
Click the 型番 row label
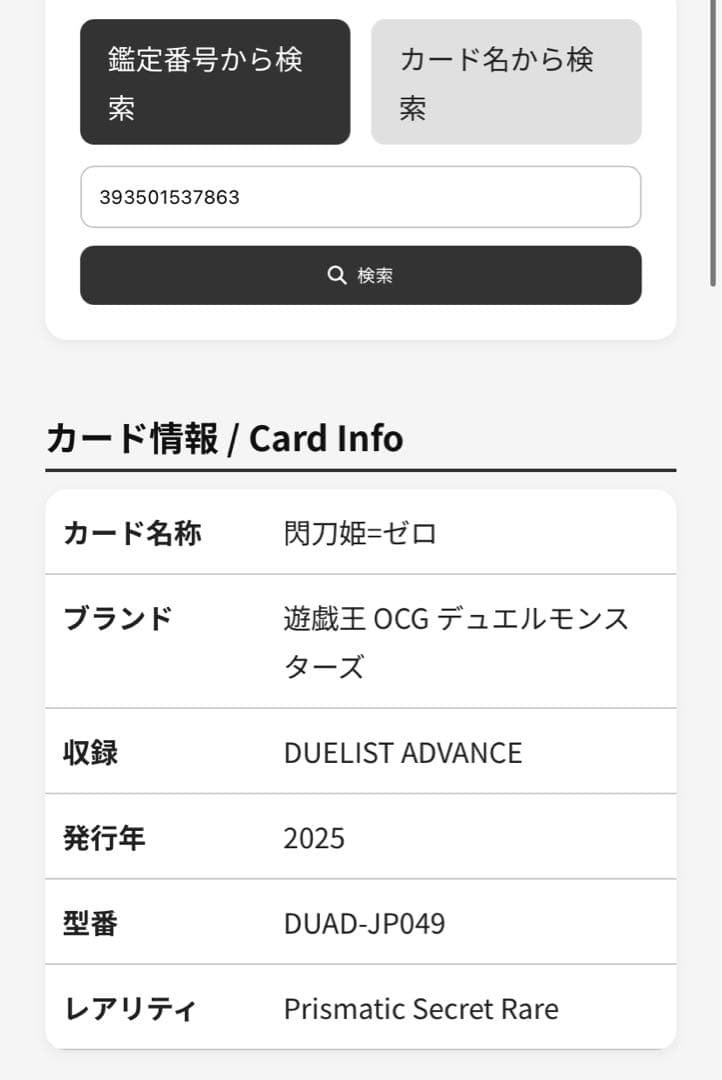(x=89, y=923)
